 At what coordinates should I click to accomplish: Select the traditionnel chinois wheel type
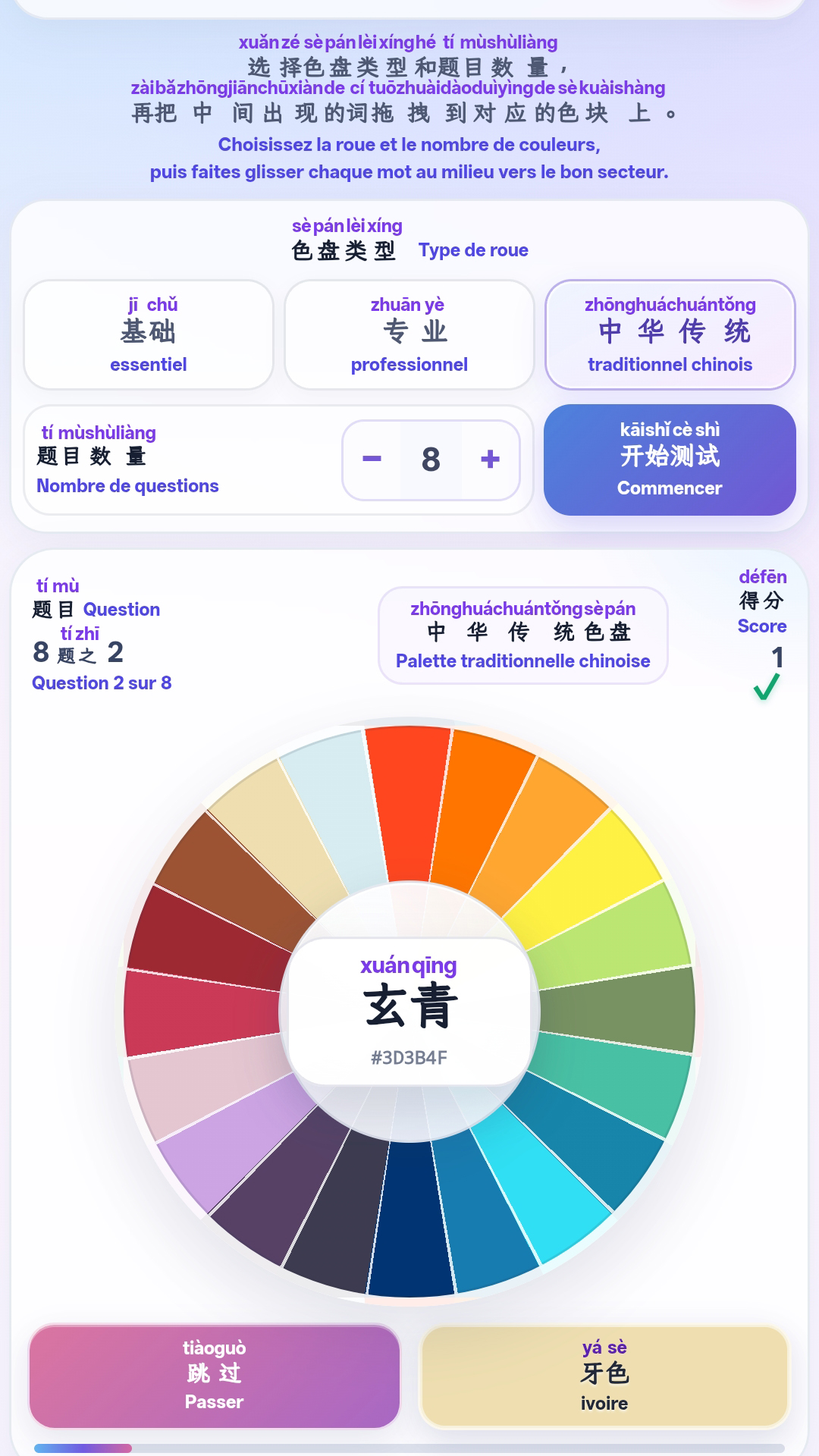(670, 334)
